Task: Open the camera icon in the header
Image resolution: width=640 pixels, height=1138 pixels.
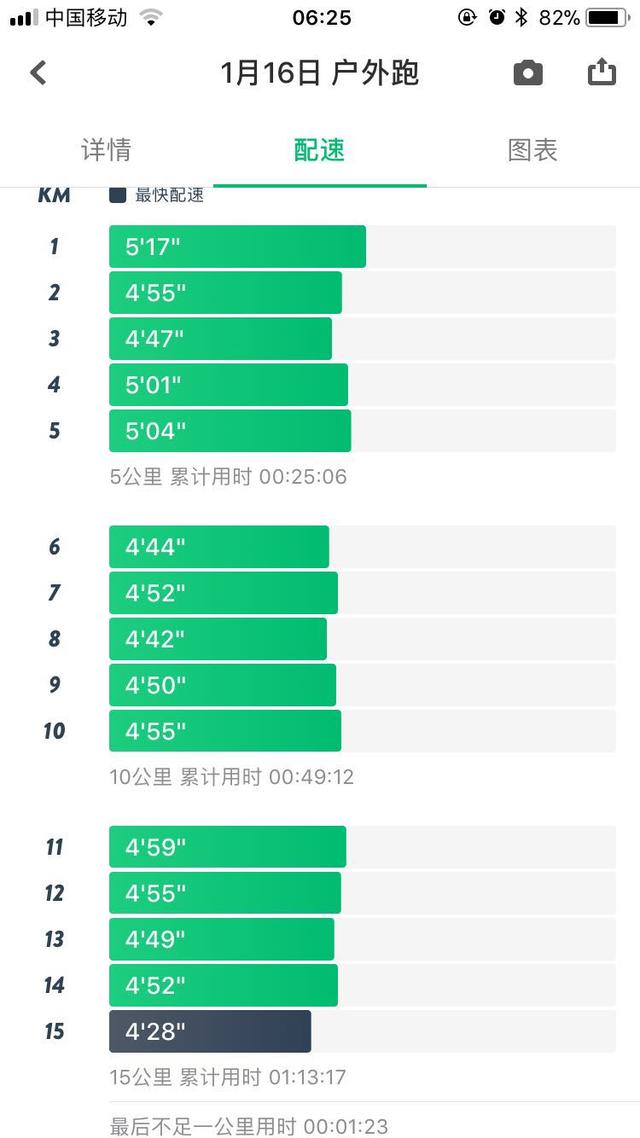Action: [x=528, y=73]
